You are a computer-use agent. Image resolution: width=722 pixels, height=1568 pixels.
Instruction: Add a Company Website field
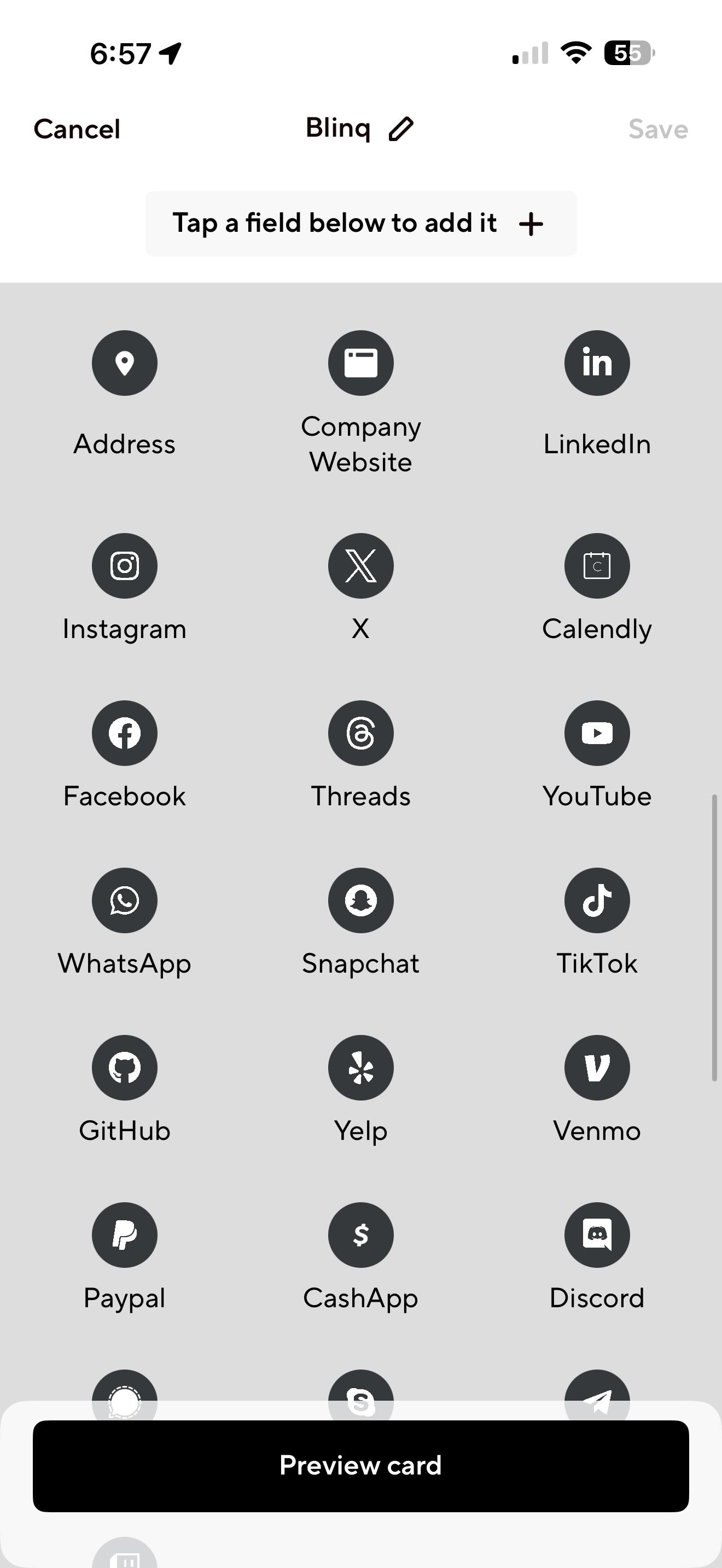click(x=360, y=364)
